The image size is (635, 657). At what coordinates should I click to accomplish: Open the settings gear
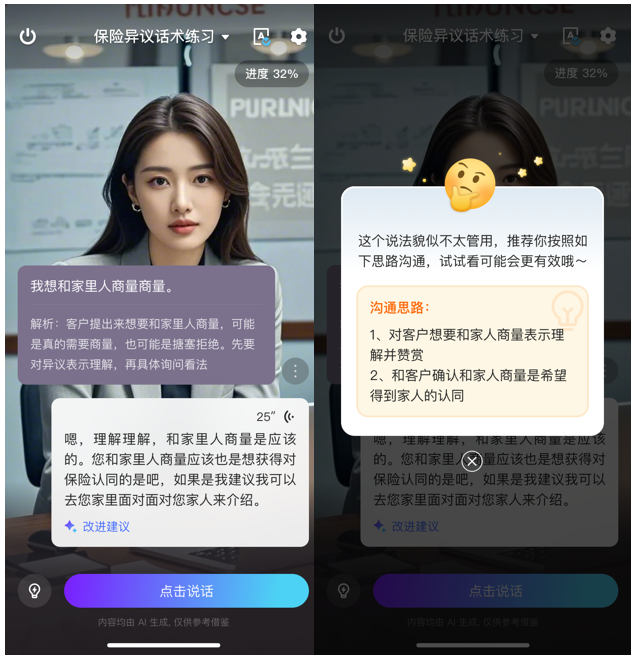pos(298,36)
